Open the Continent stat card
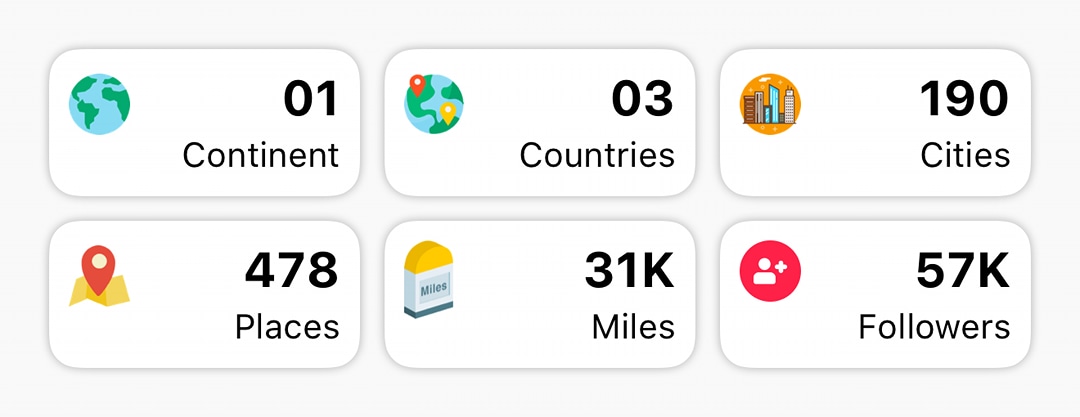The image size is (1080, 417). pos(204,123)
